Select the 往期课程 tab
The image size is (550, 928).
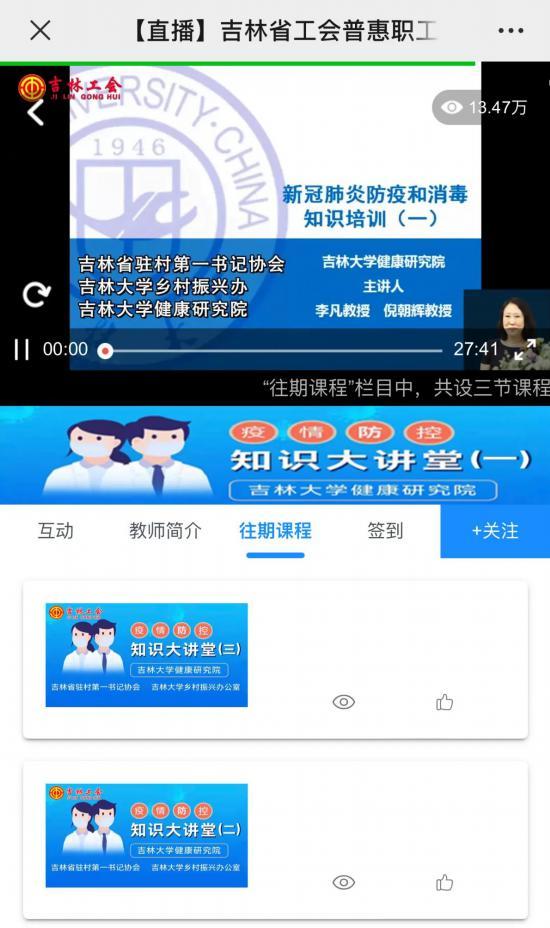275,531
